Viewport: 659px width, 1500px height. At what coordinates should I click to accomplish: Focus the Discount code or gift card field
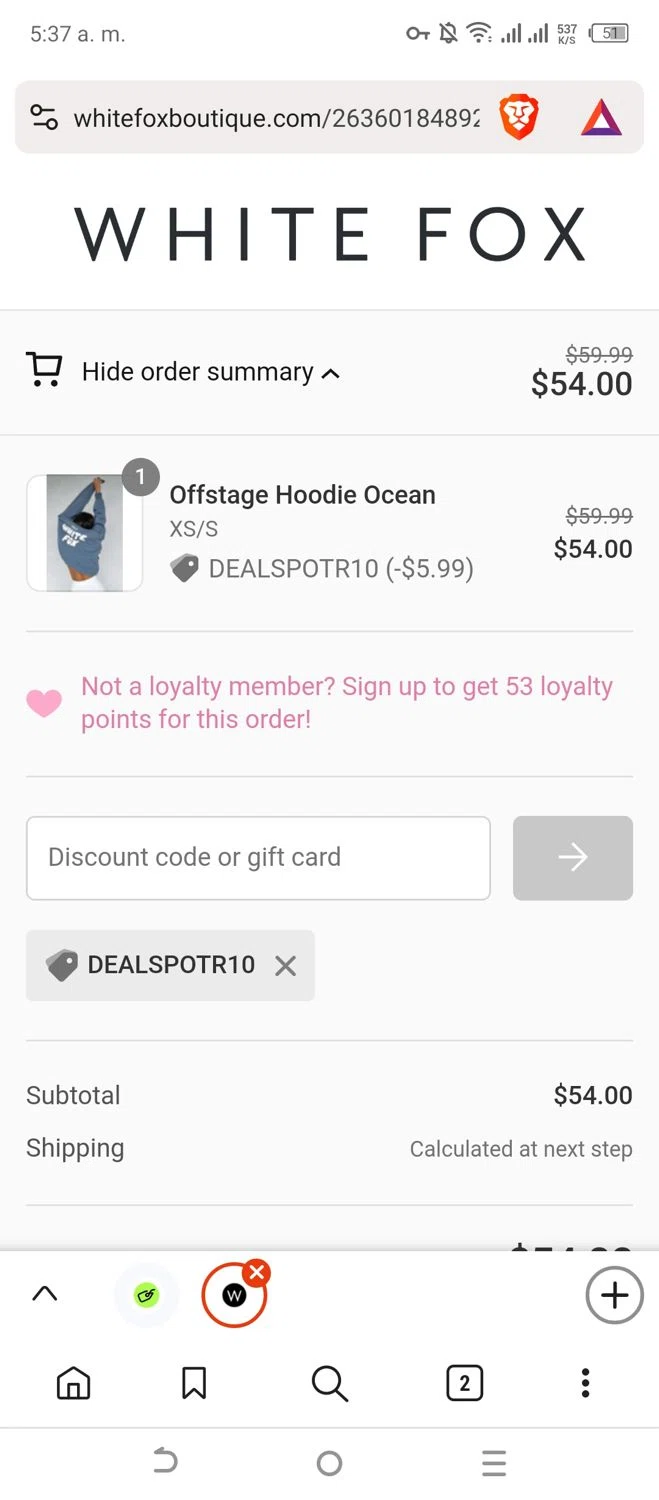[258, 857]
